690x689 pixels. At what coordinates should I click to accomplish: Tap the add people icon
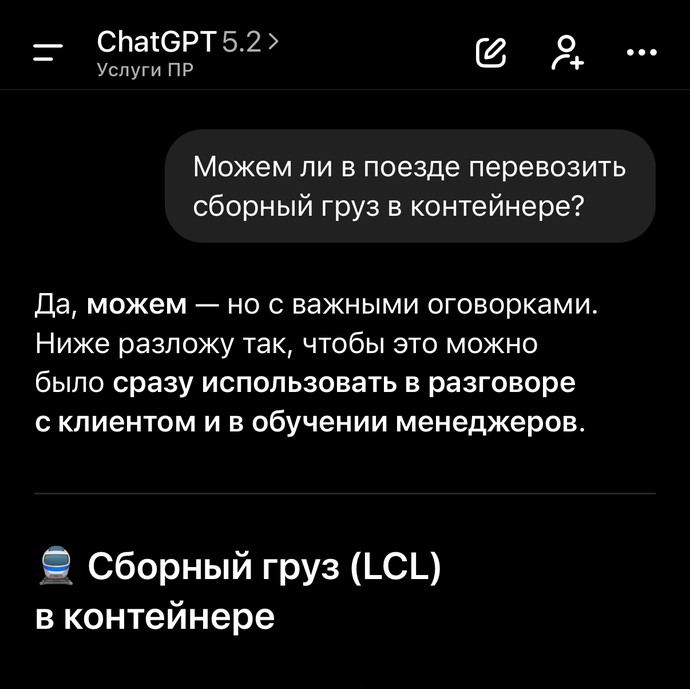(567, 53)
